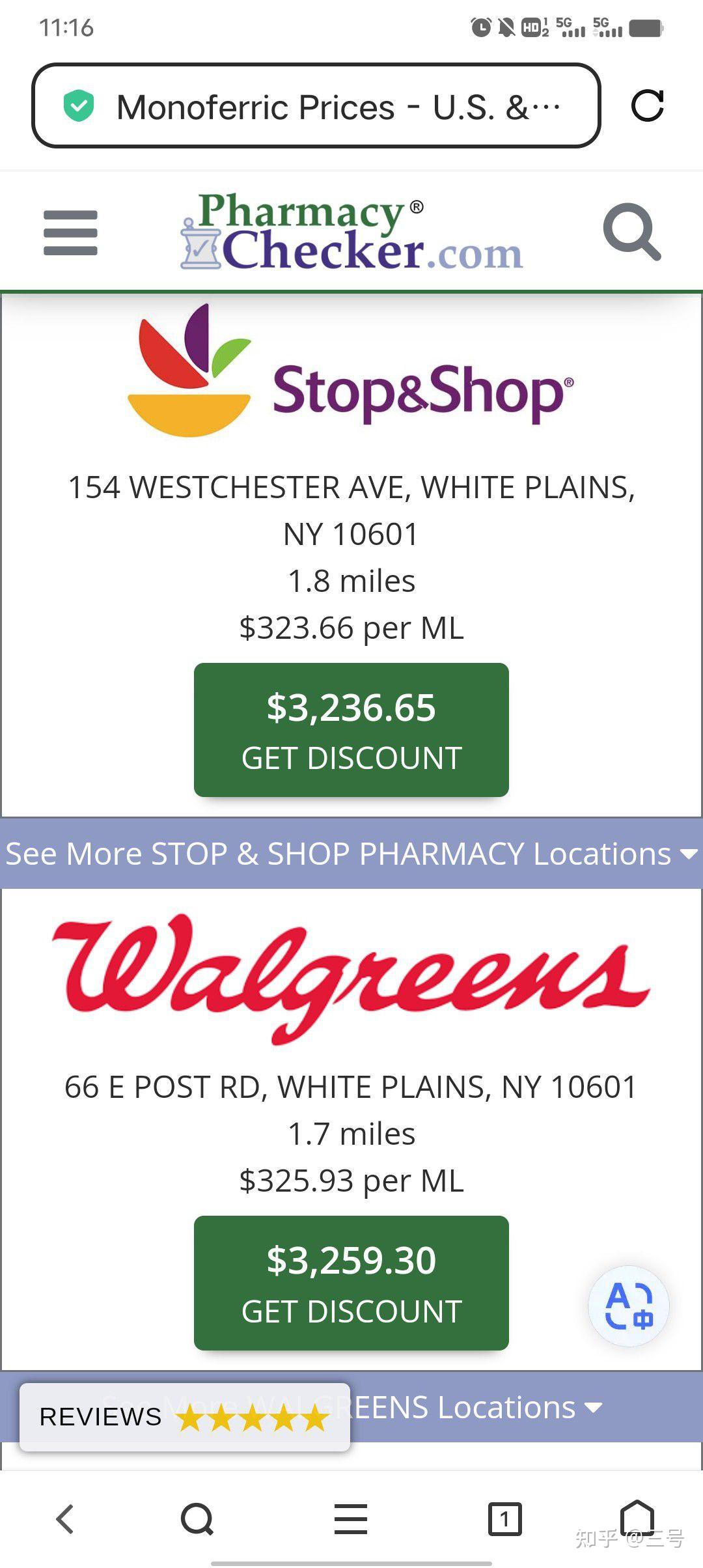Go back using the browser back arrow
Screen dimensions: 703x1568
pyautogui.click(x=65, y=1520)
